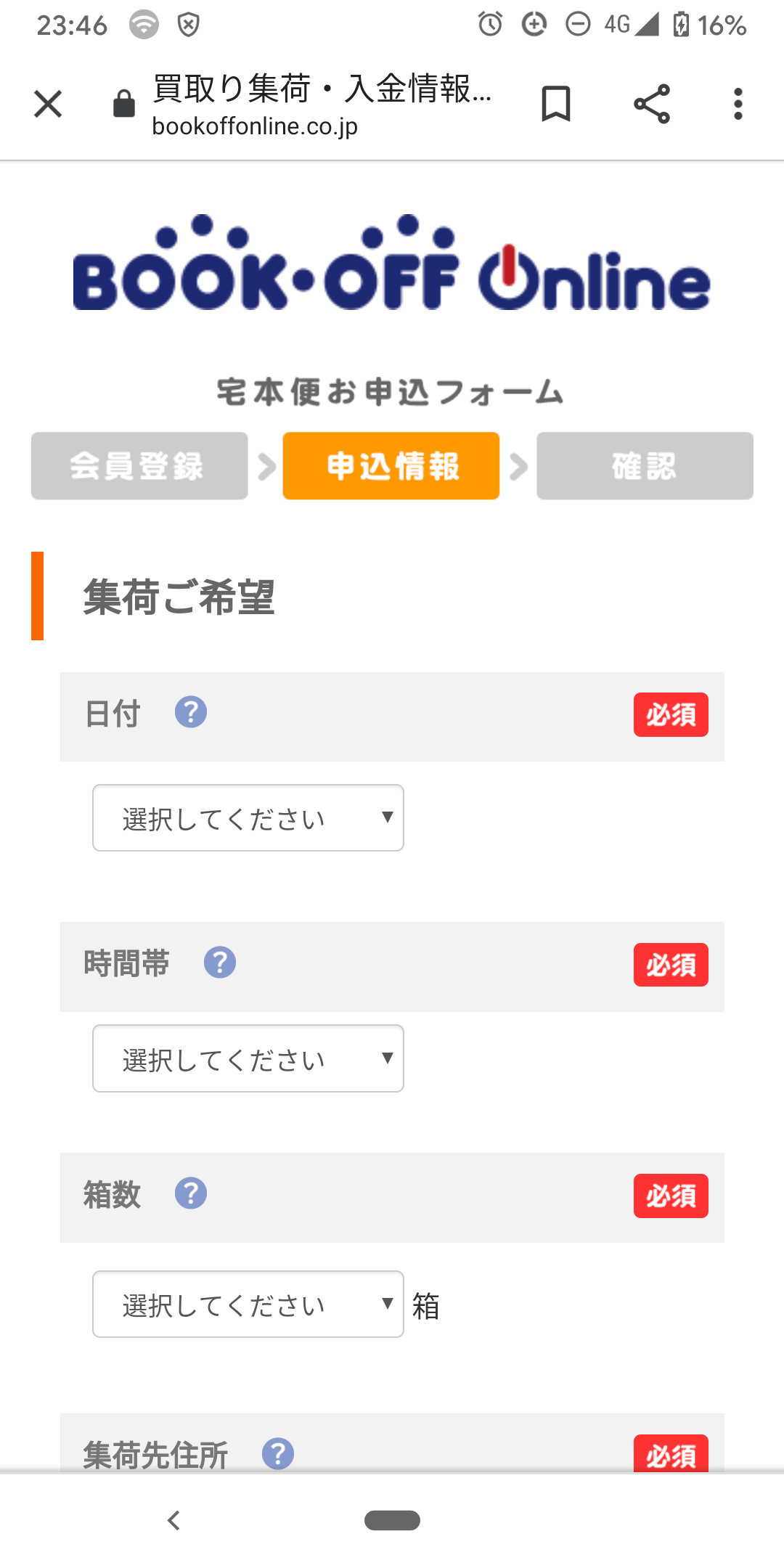Viewport: 784px width, 1568px height.
Task: Open the 箱数 box count dropdown
Action: pos(248,1304)
